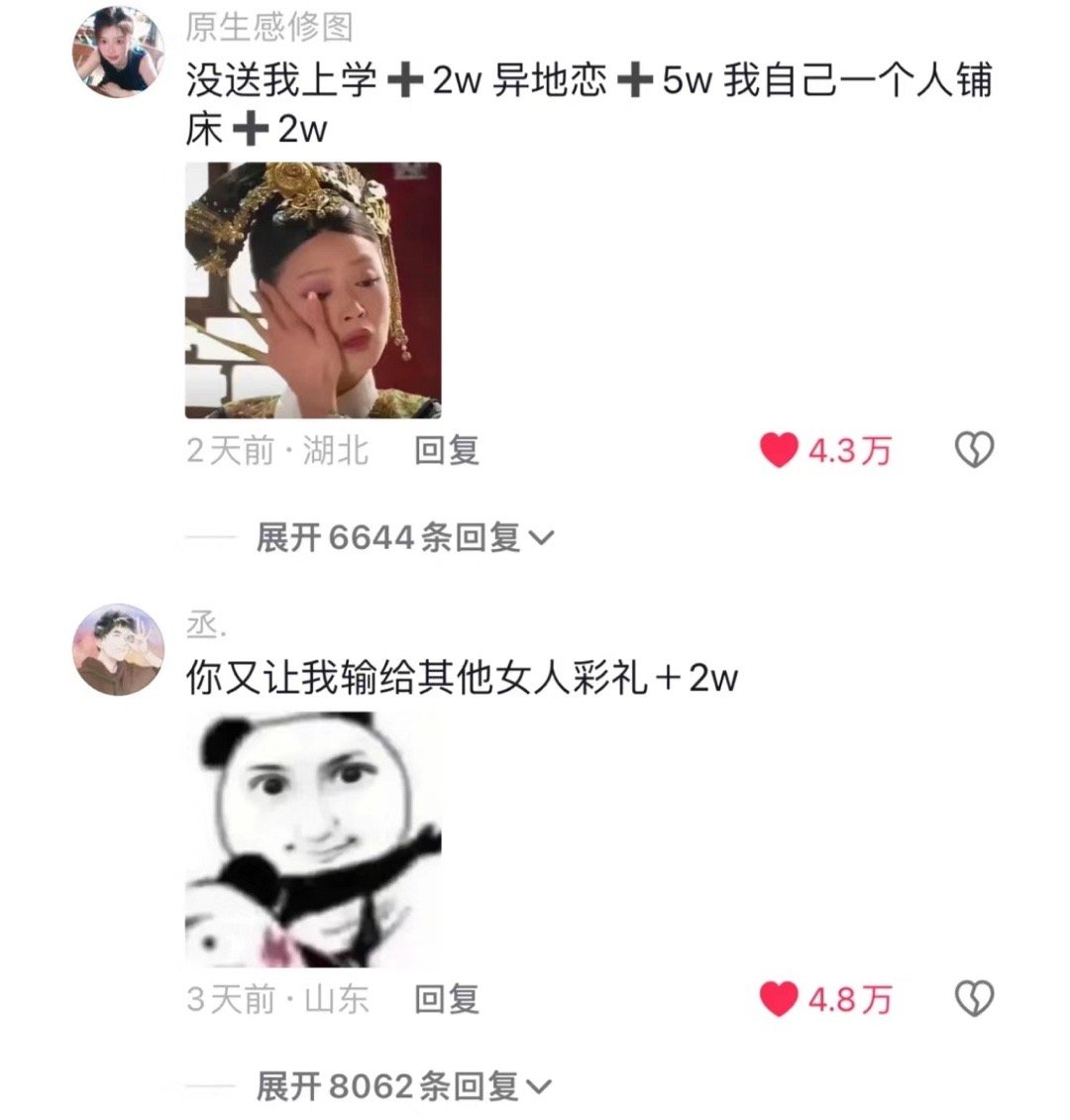This screenshot has height=1120, width=1070.
Task: Dislike the comment from 湖北
Action: pos(973,451)
